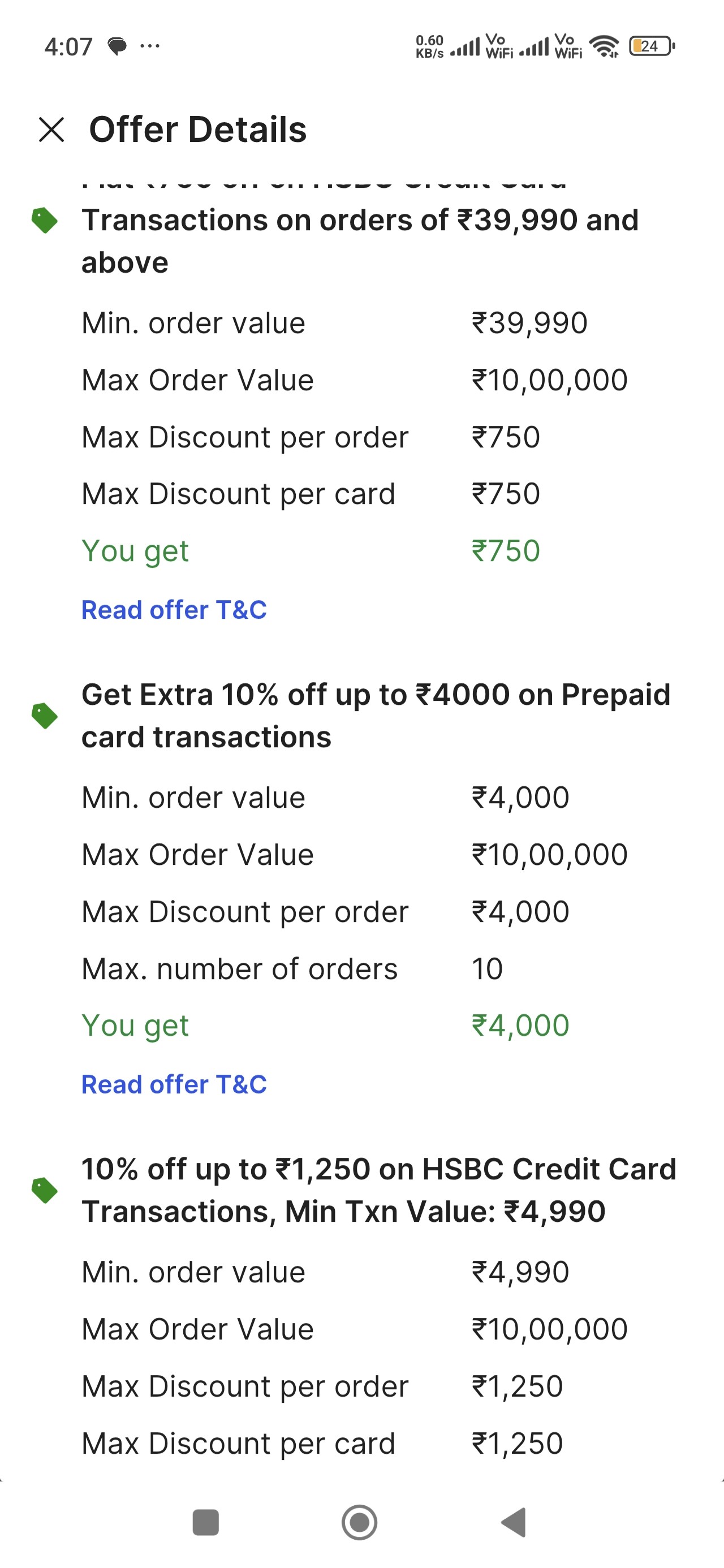This screenshot has width=724, height=1568.
Task: Close the Offer Details screen
Action: click(x=51, y=130)
